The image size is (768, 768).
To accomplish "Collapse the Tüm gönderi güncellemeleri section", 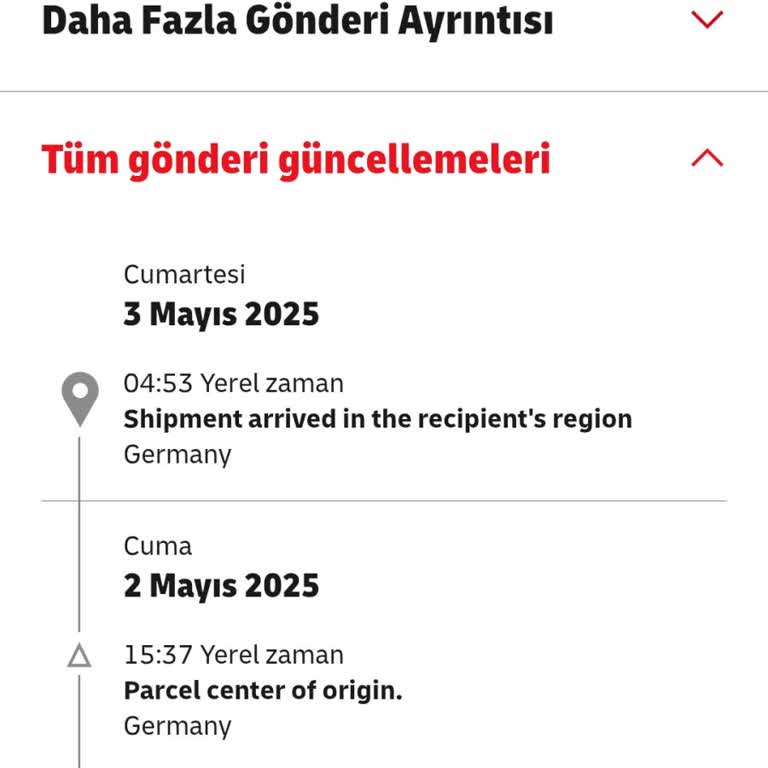I will click(707, 158).
